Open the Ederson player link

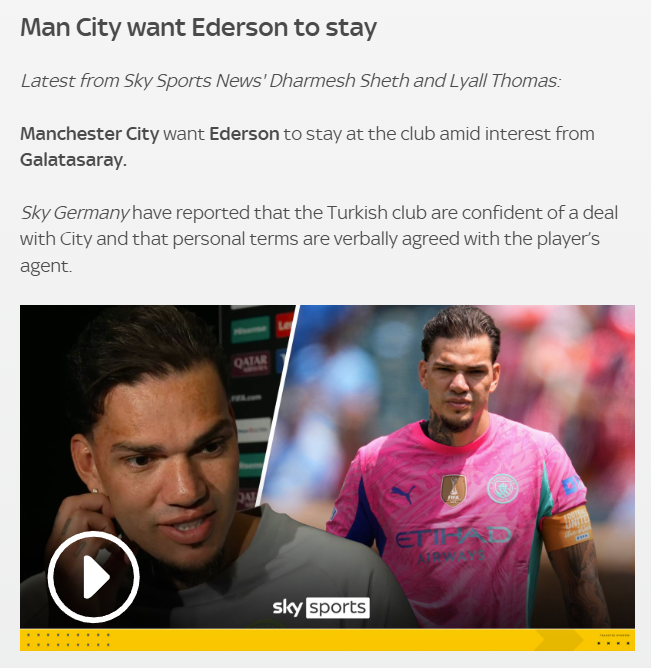pos(244,133)
